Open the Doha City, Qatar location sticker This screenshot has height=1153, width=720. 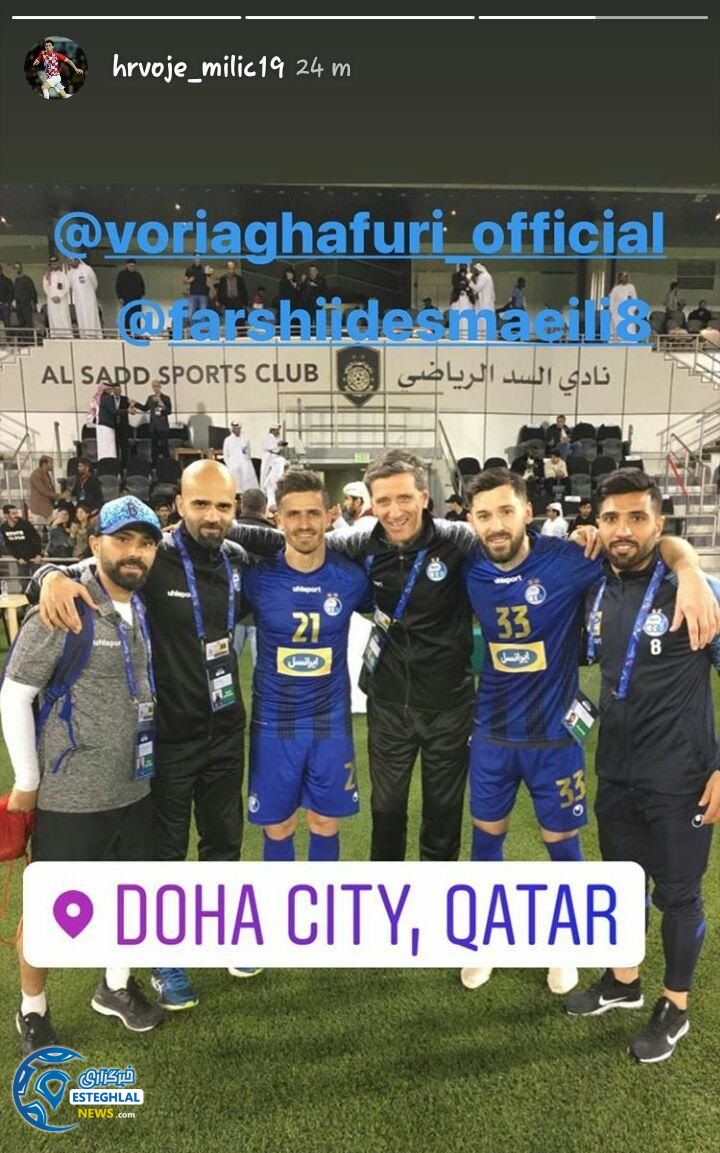(333, 914)
